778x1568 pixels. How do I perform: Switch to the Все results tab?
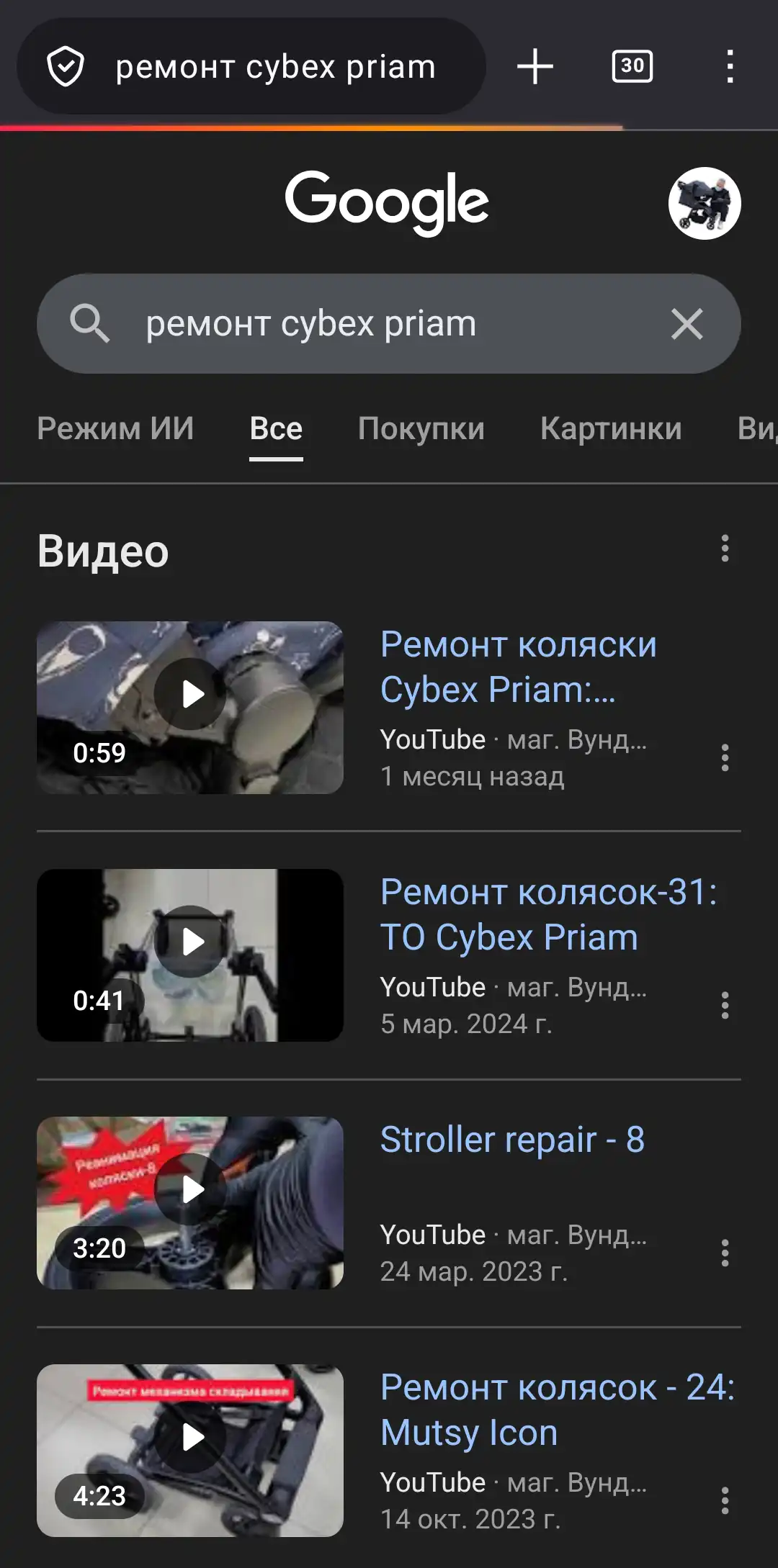(x=276, y=428)
